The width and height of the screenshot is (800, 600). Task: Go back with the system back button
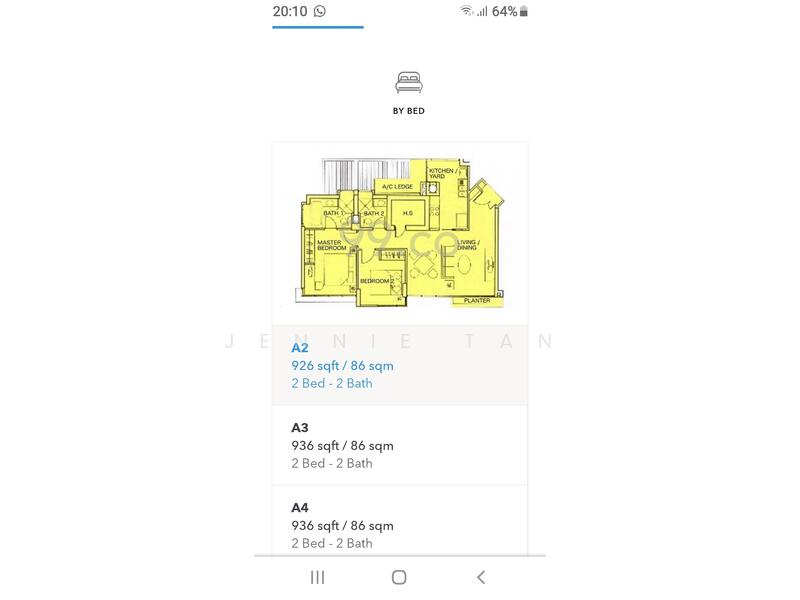pos(481,577)
